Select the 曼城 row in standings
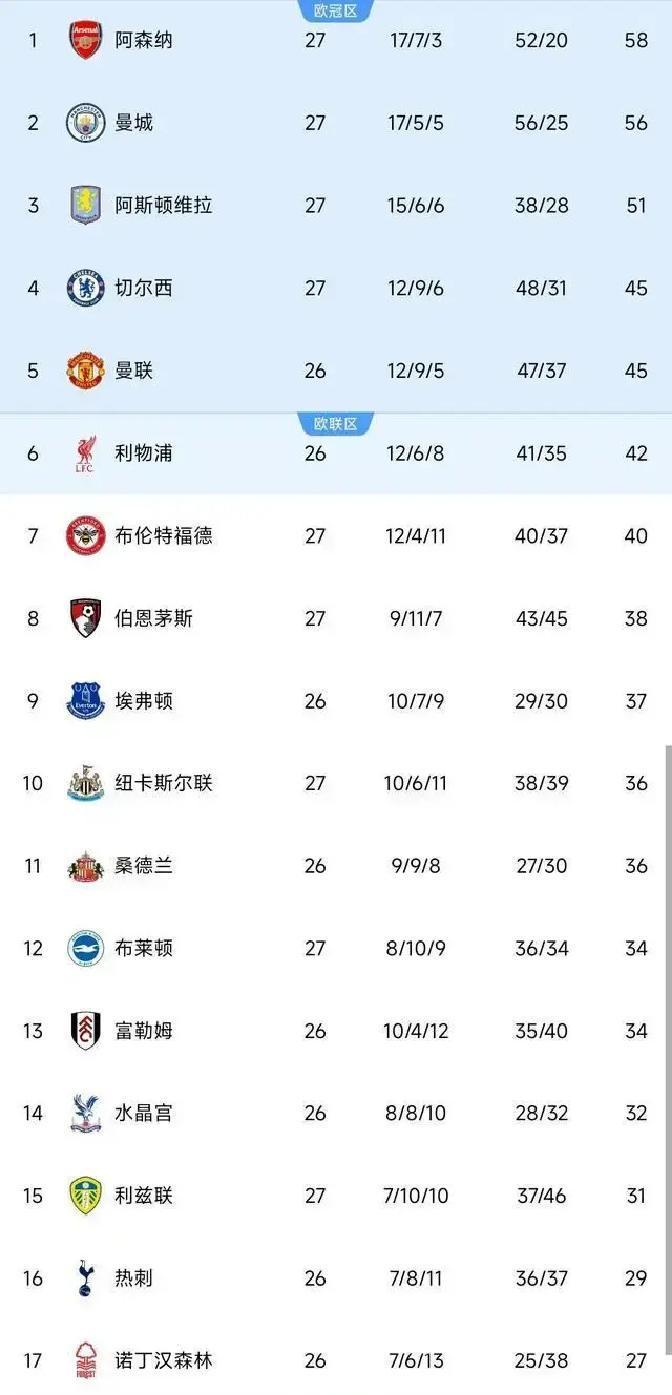Image resolution: width=672 pixels, height=1395 pixels. 134,123
